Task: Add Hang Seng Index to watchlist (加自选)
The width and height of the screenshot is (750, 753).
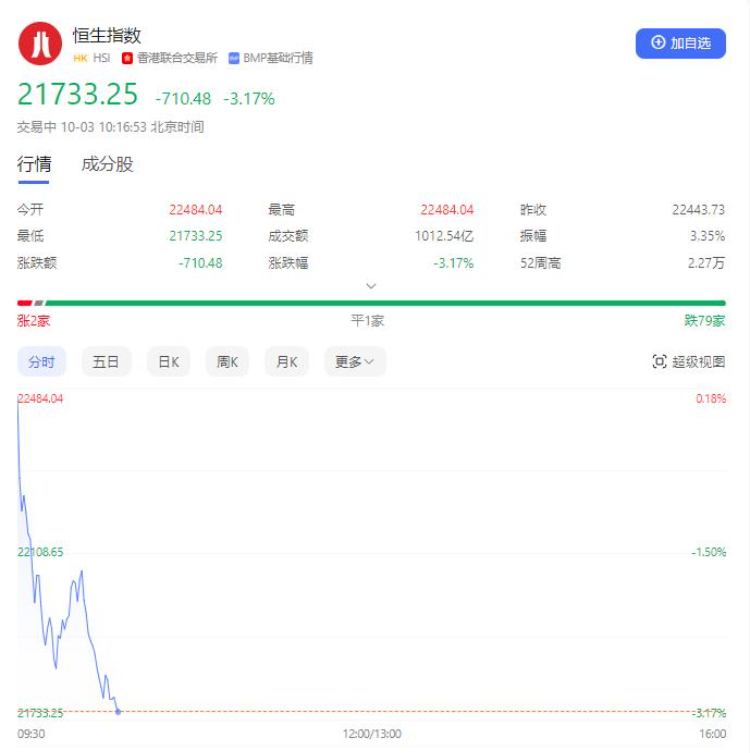Action: (x=680, y=43)
